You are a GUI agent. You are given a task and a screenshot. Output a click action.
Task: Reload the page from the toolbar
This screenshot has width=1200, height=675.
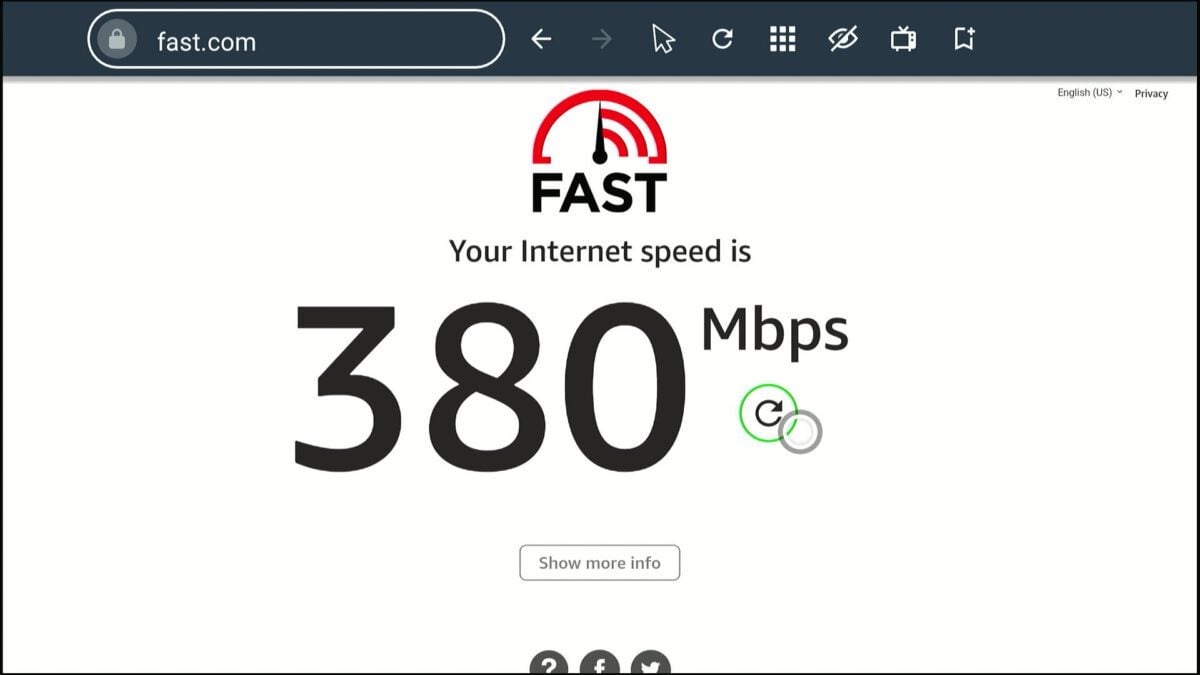point(722,39)
